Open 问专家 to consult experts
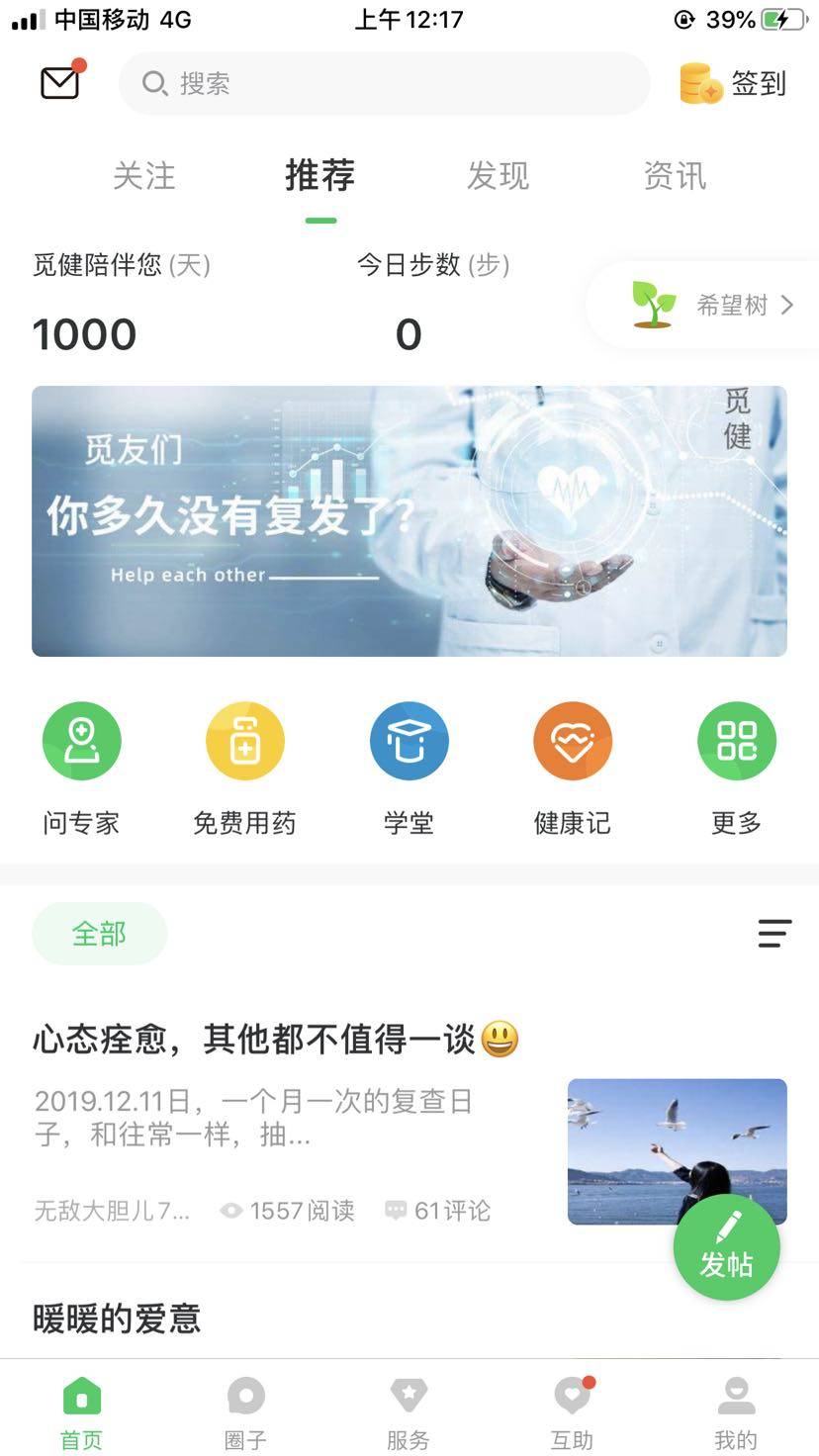The image size is (819, 1456). [x=81, y=767]
